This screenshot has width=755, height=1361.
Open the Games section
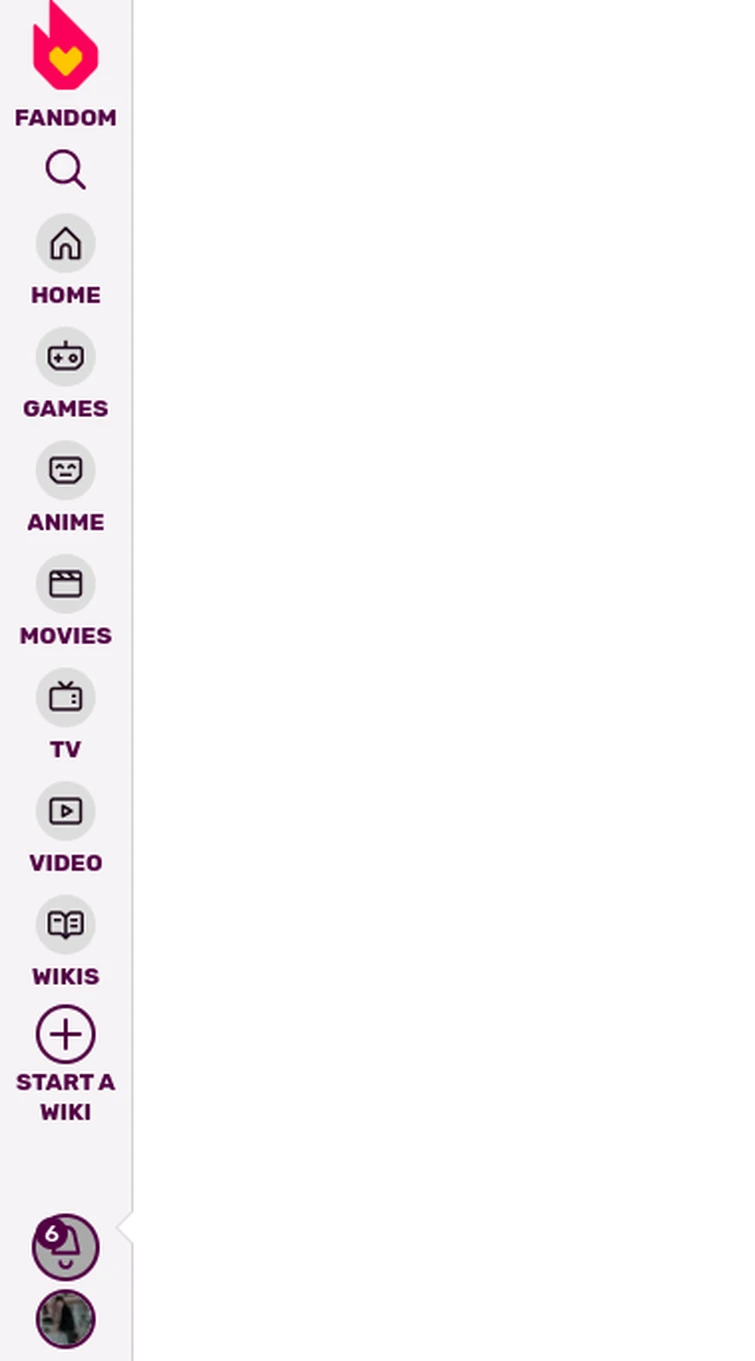(65, 358)
